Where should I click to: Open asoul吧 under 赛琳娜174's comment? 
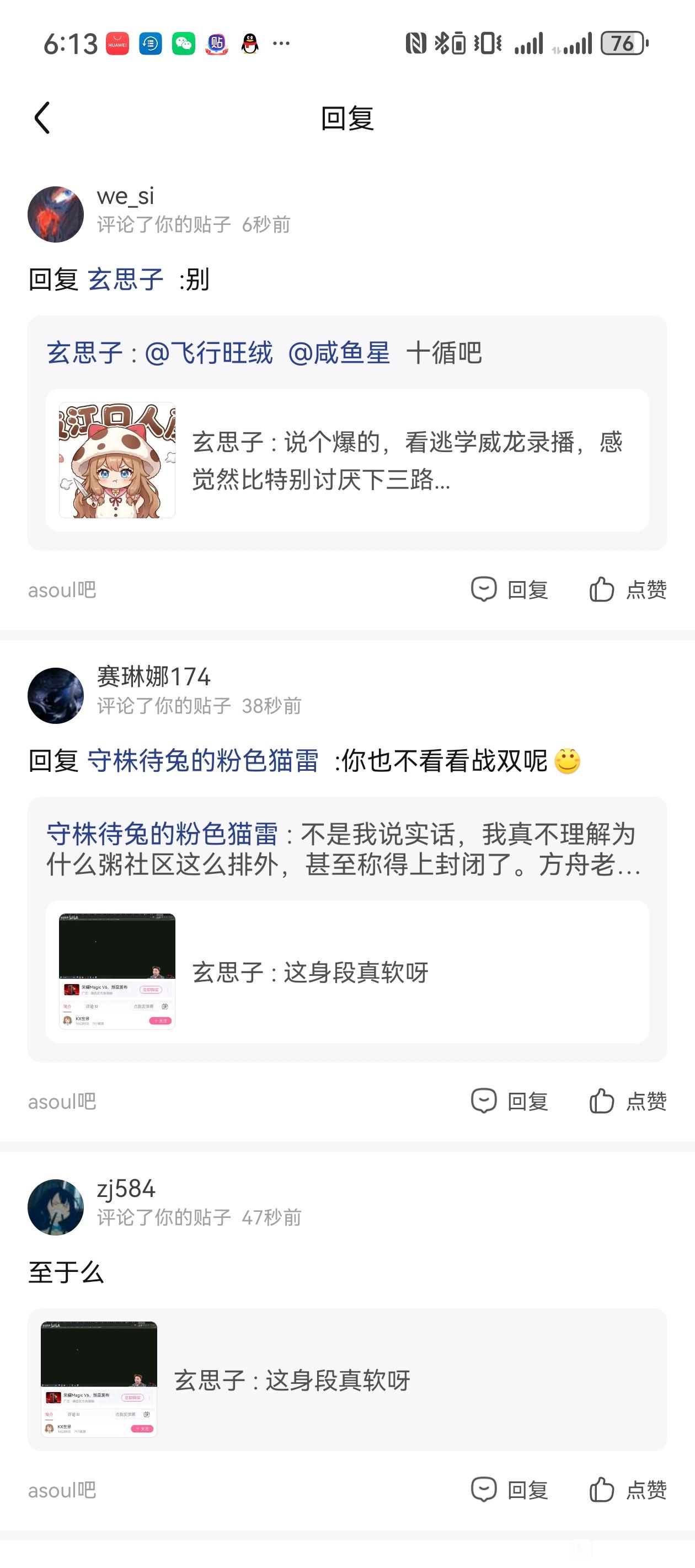62,1102
